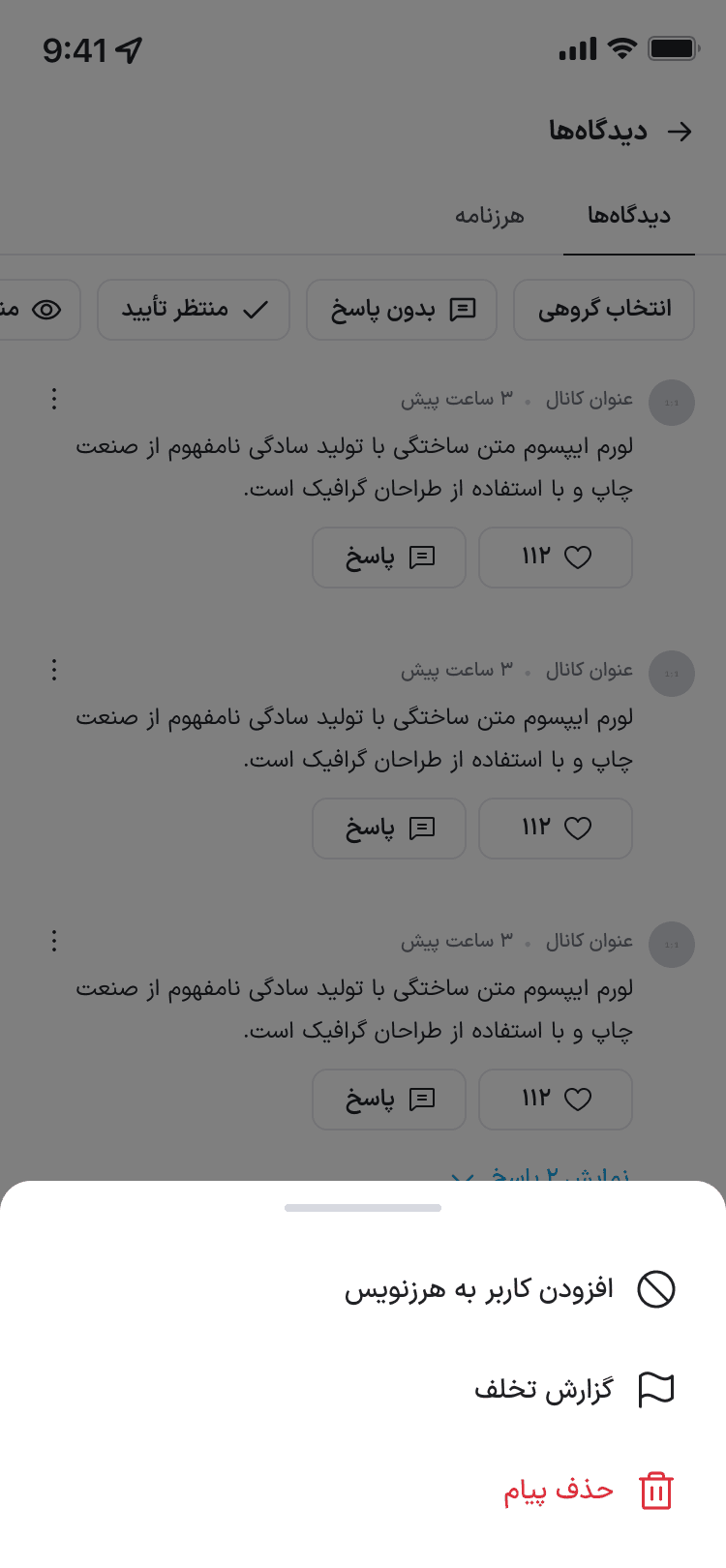Choose گزارش تخلف from the sheet
This screenshot has height=1568, width=726.
pyautogui.click(x=363, y=1390)
